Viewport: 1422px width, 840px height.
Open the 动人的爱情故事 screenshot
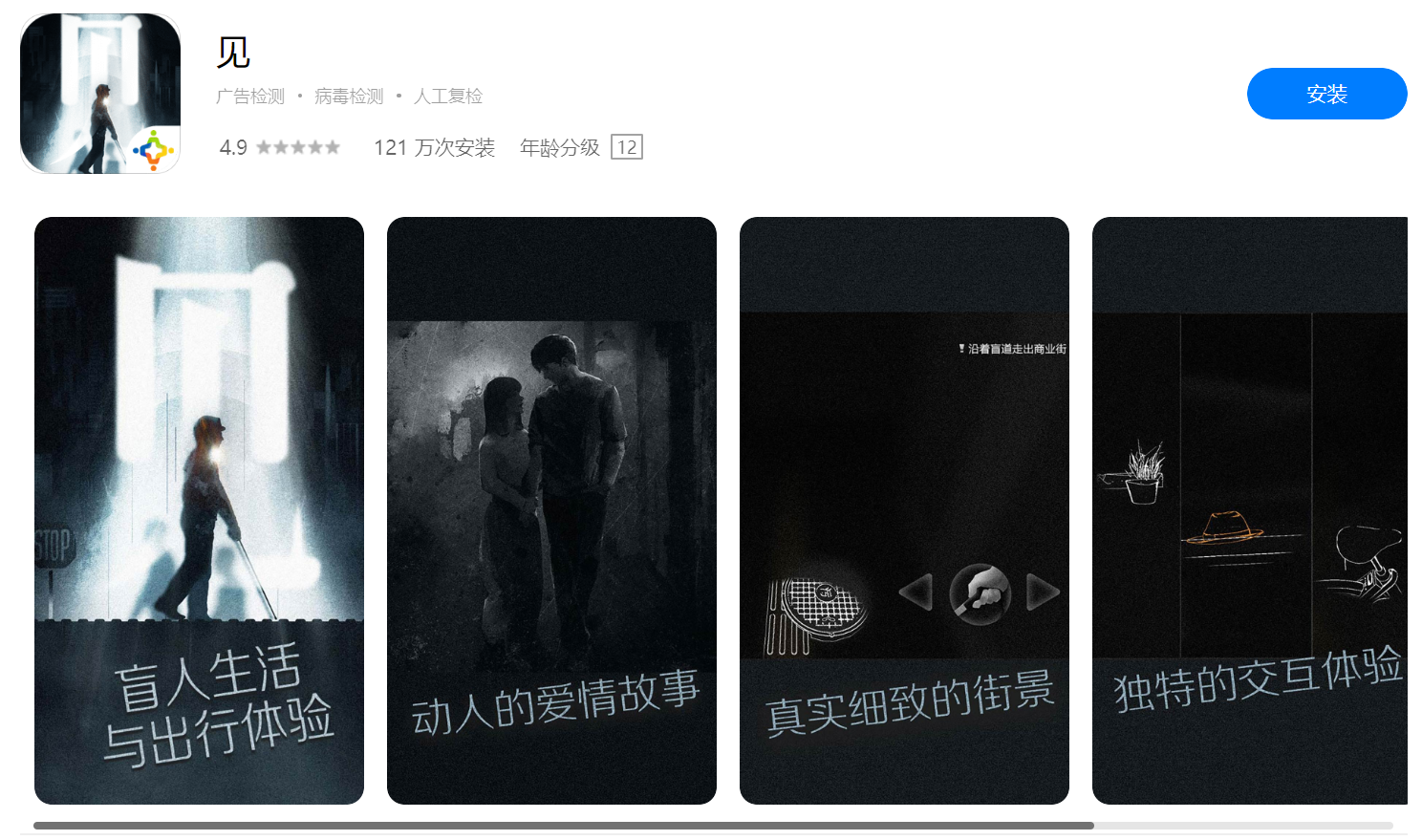[551, 510]
